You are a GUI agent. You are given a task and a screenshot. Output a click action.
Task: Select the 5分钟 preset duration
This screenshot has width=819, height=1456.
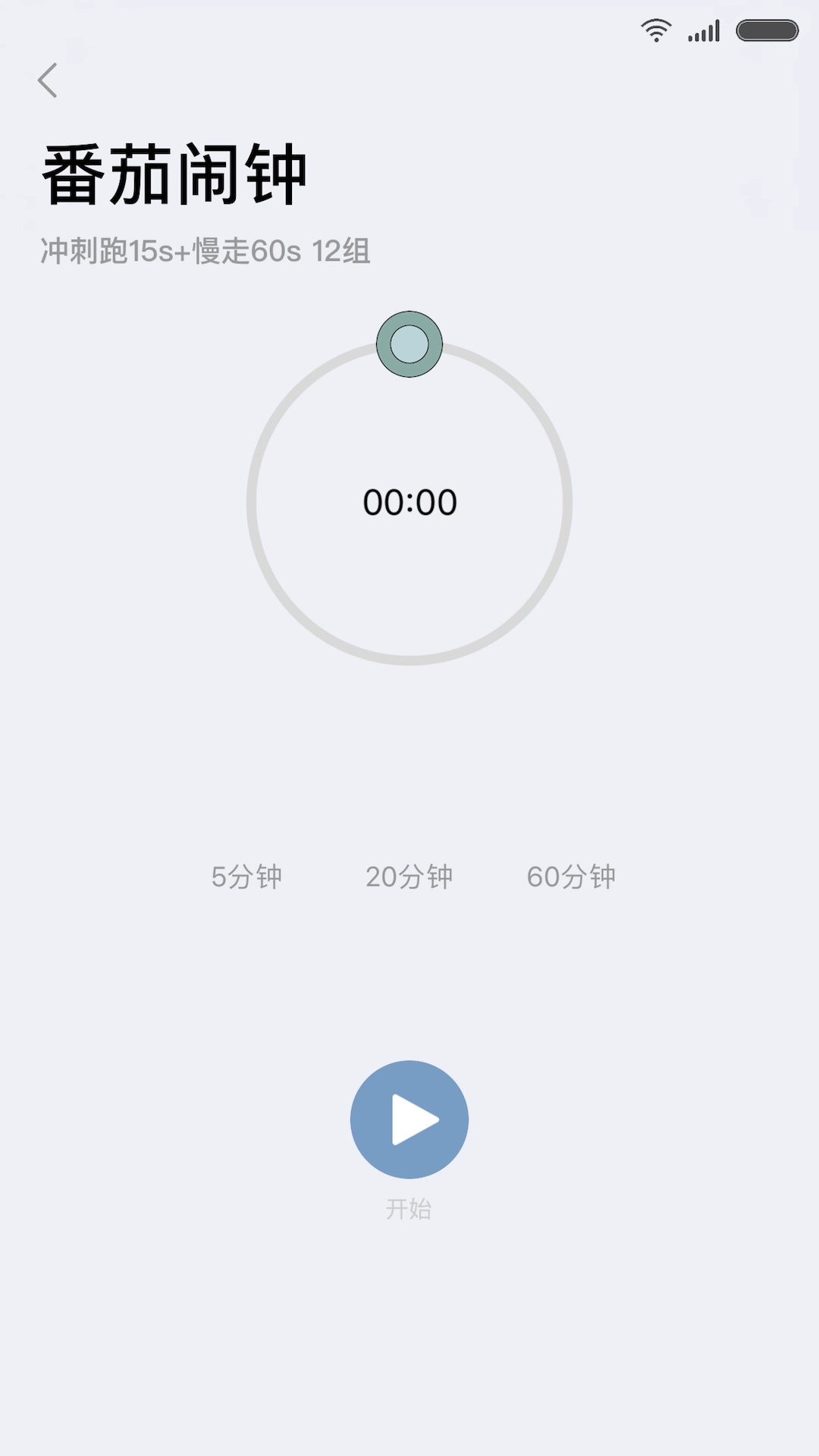246,877
